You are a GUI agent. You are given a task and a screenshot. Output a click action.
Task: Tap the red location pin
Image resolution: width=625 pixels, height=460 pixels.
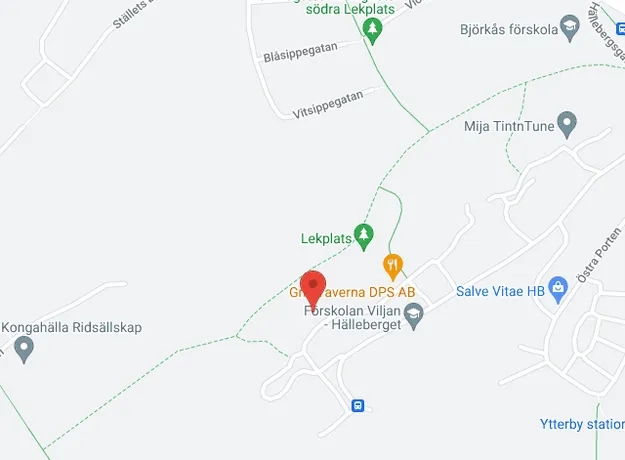pyautogui.click(x=313, y=286)
